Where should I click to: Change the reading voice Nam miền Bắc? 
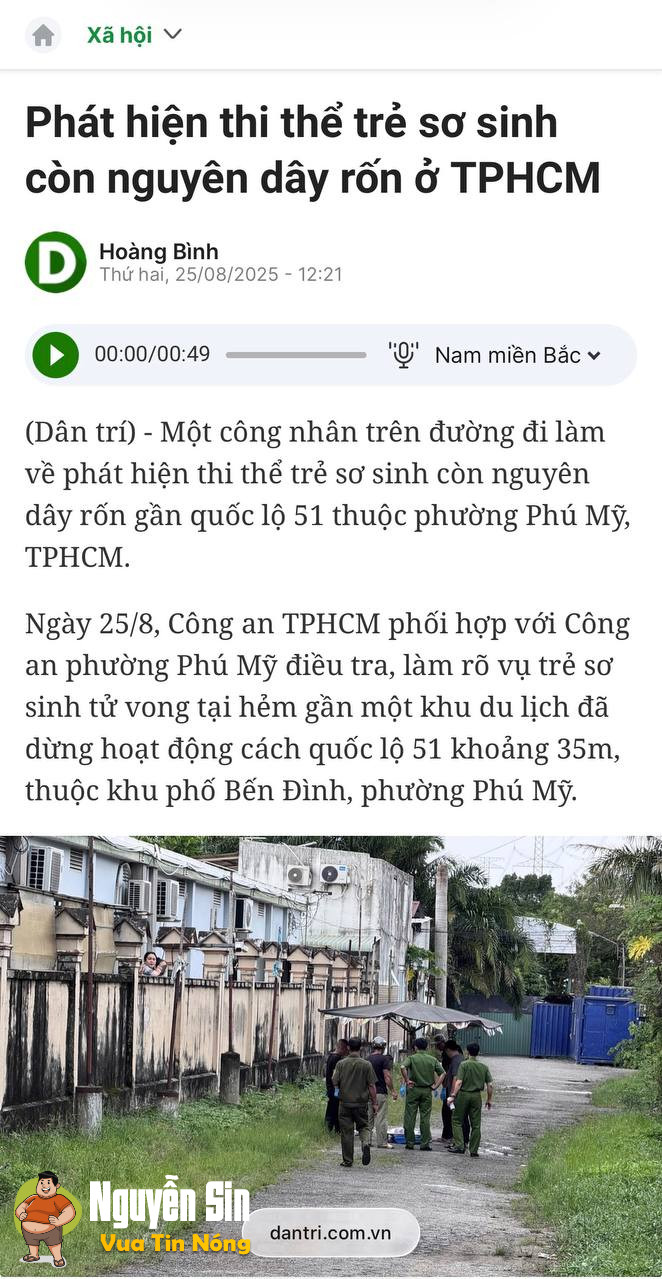[x=517, y=355]
